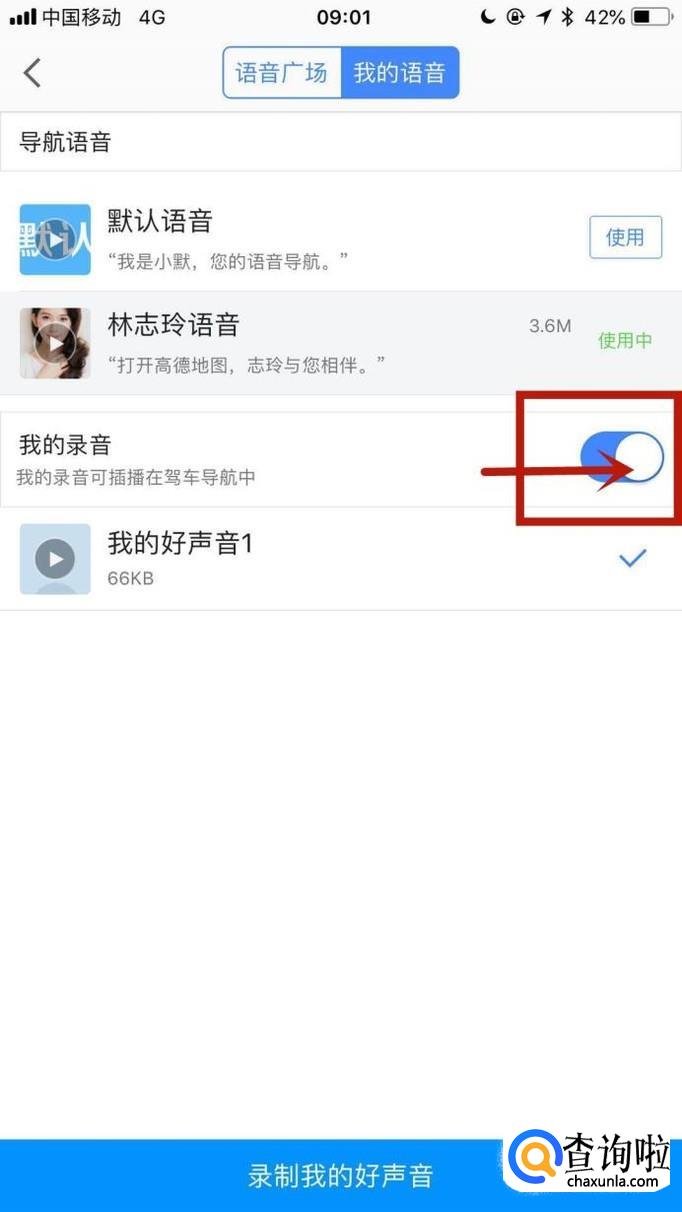
Task: Switch to the 语音广场 tab
Action: [282, 73]
